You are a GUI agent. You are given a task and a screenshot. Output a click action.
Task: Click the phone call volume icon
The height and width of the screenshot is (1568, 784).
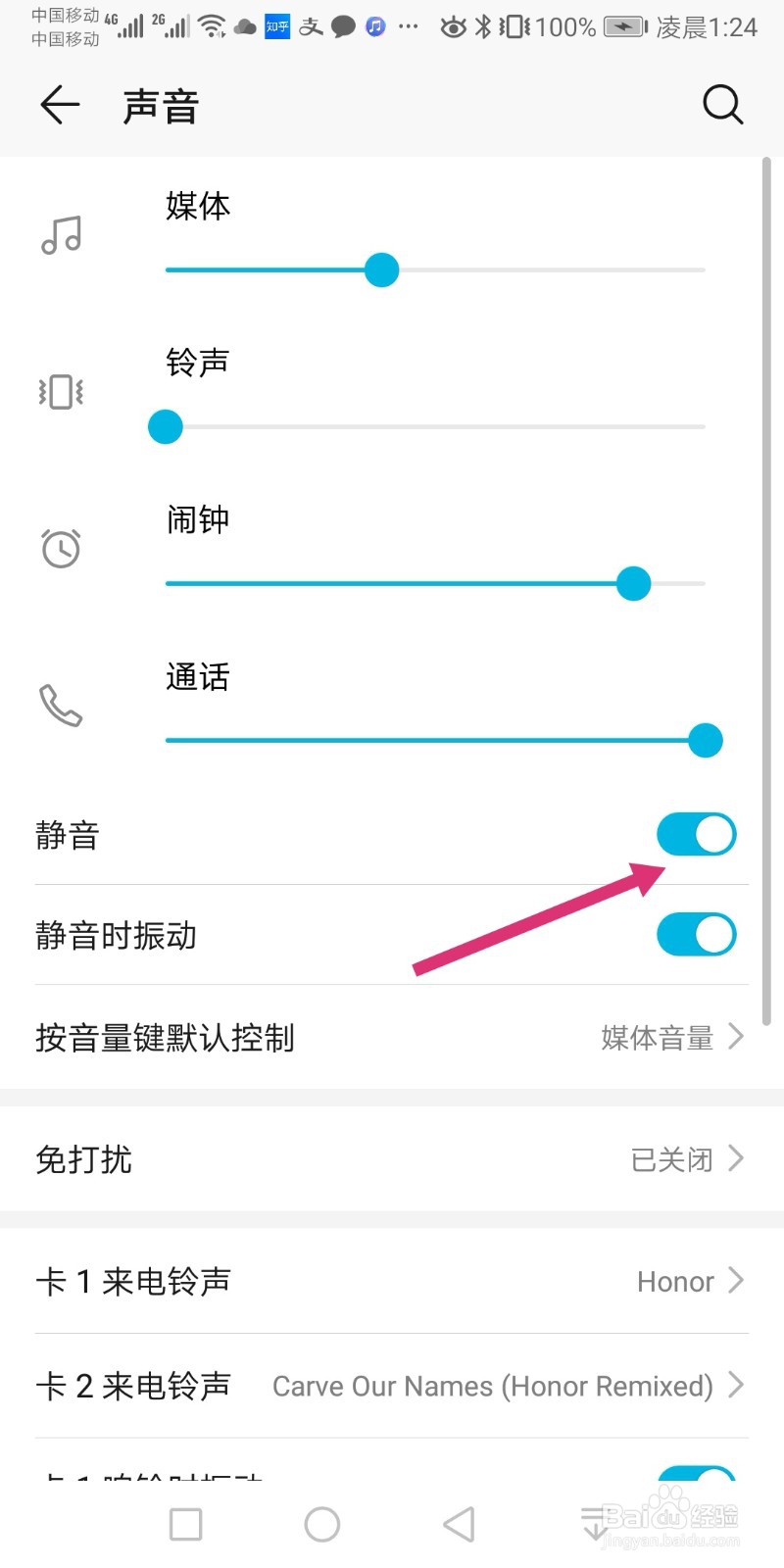[61, 704]
